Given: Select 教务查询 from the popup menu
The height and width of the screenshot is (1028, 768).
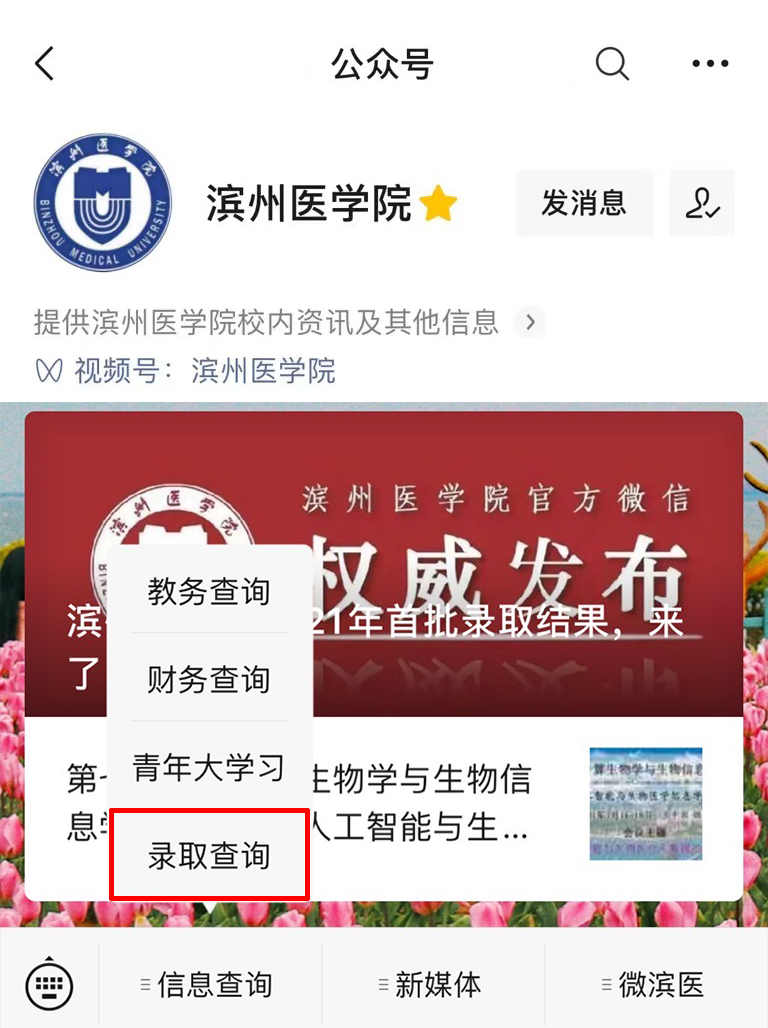Looking at the screenshot, I should tap(209, 591).
